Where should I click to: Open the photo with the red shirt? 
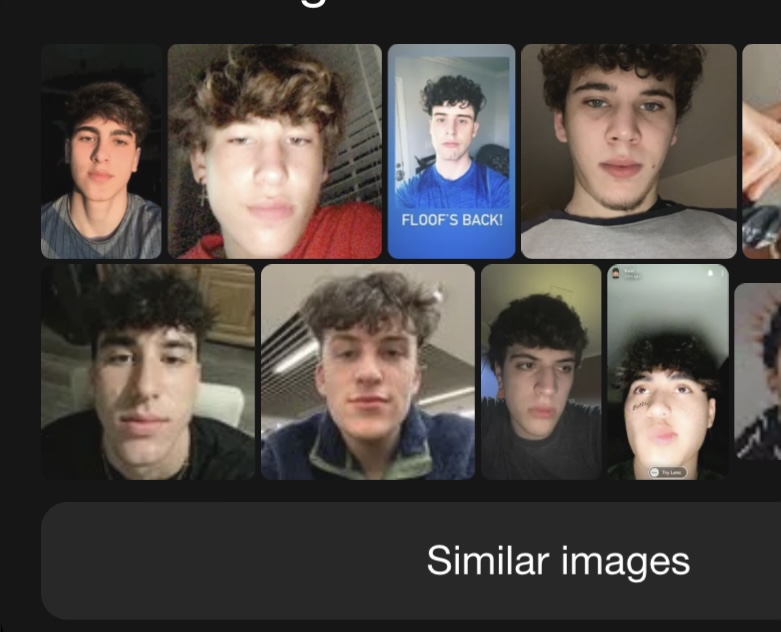click(275, 151)
